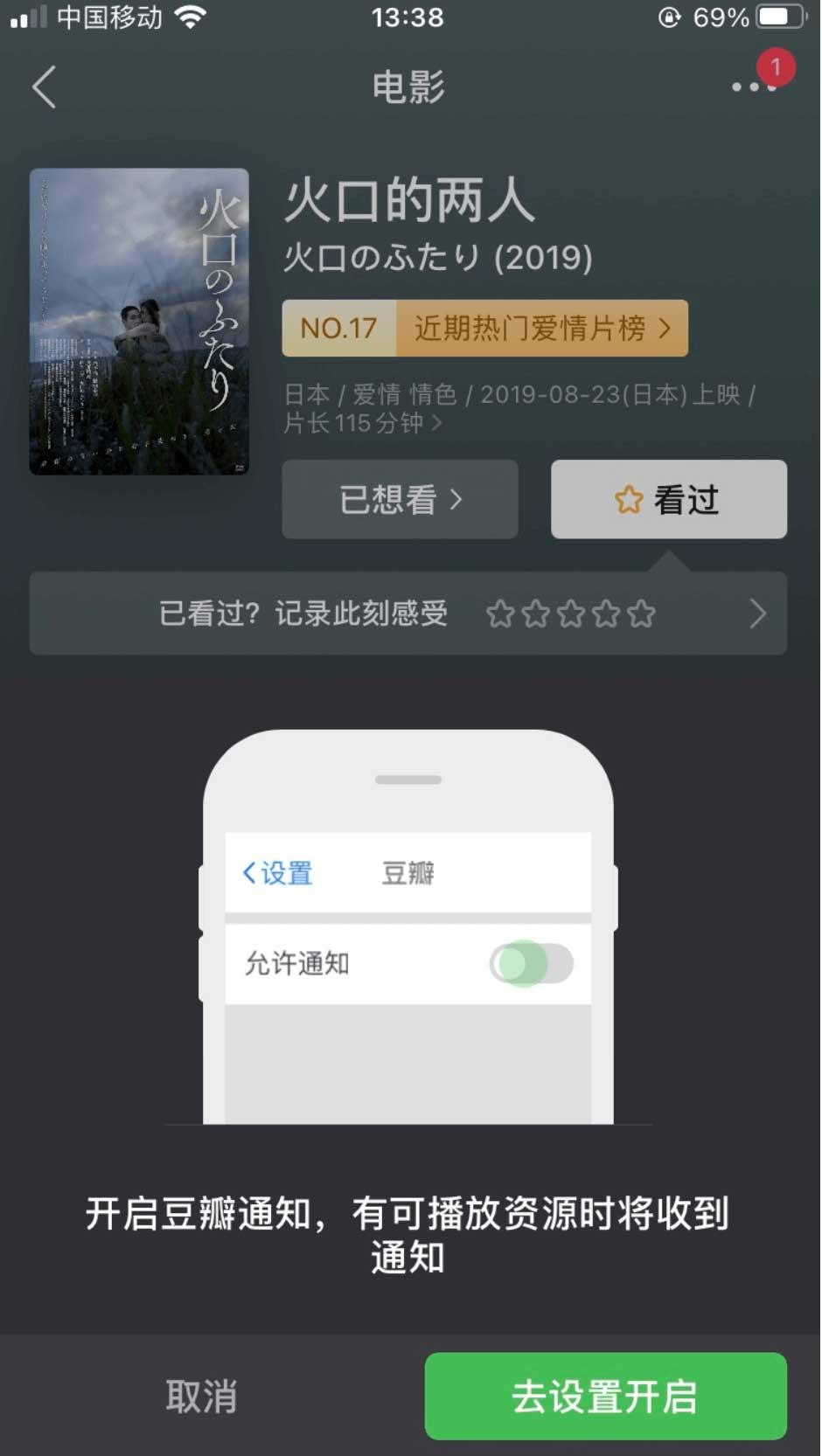The width and height of the screenshot is (822, 1456).
Task: Tap 取消 to dismiss the notification prompt
Action: coord(201,1397)
